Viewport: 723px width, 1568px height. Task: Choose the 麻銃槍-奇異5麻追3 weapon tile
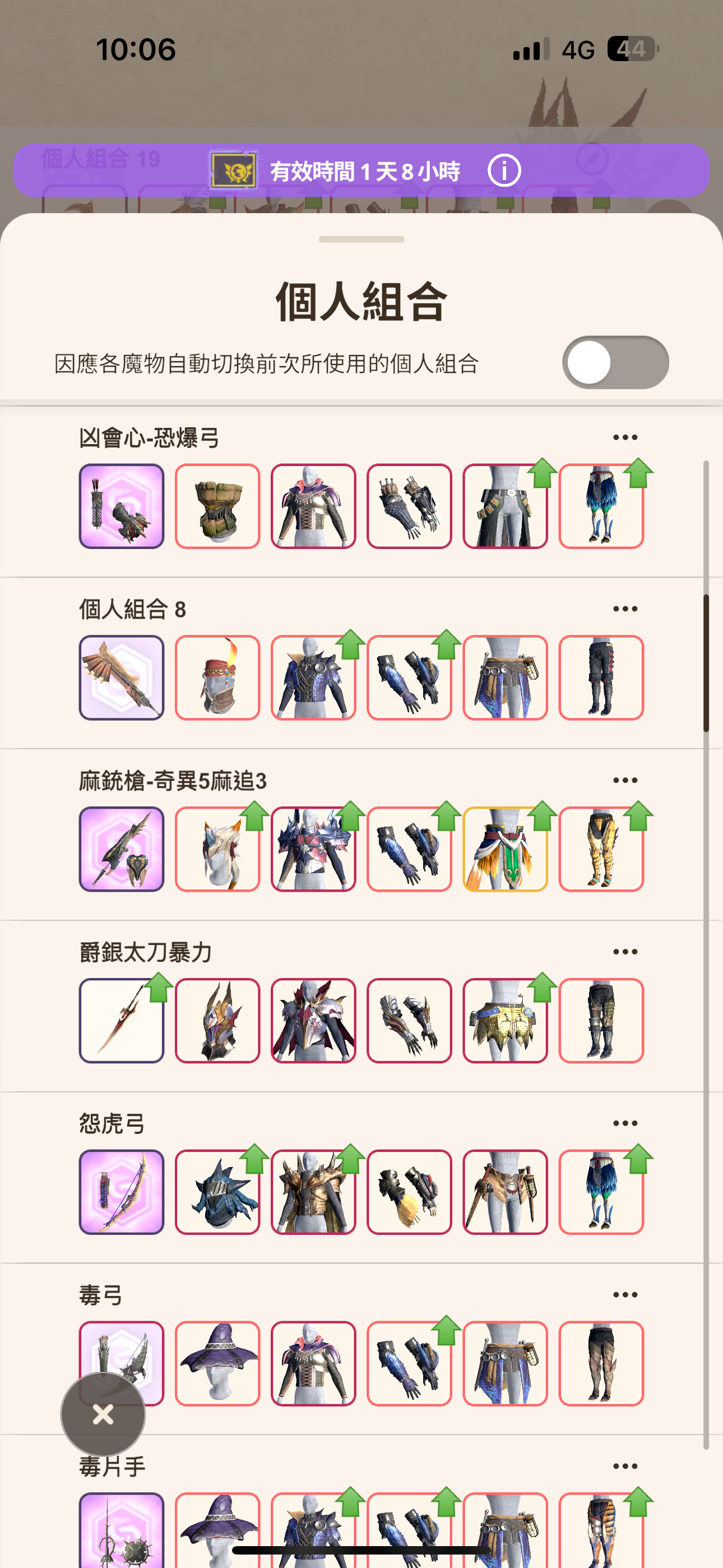coord(121,849)
